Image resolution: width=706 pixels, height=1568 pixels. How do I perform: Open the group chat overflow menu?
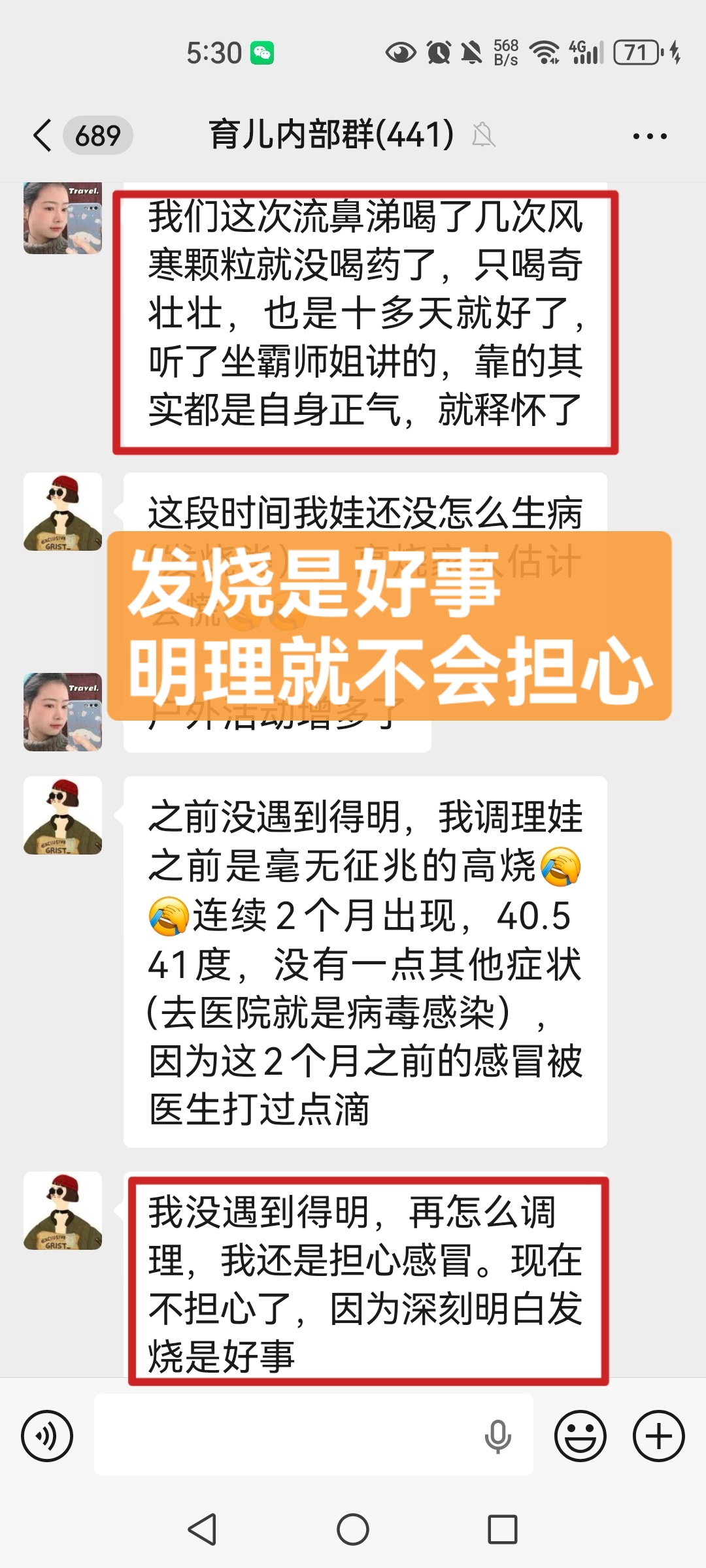click(x=649, y=136)
